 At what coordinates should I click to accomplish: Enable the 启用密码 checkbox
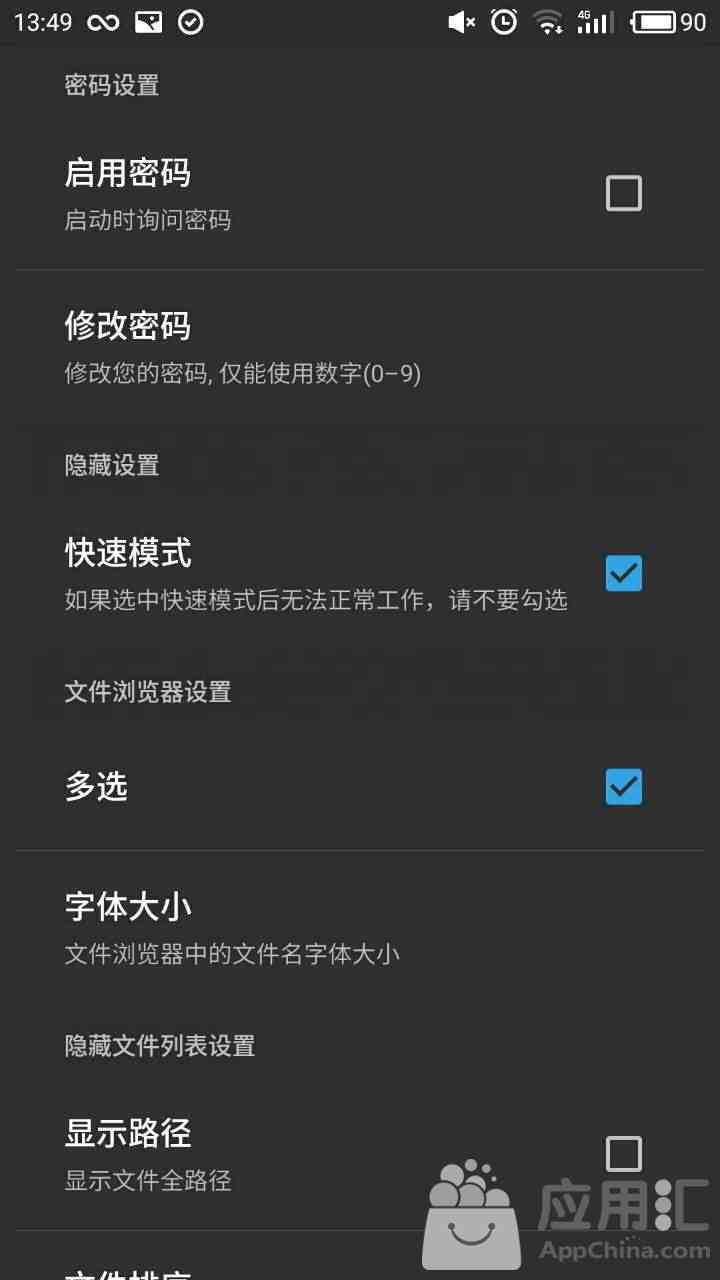coord(623,193)
